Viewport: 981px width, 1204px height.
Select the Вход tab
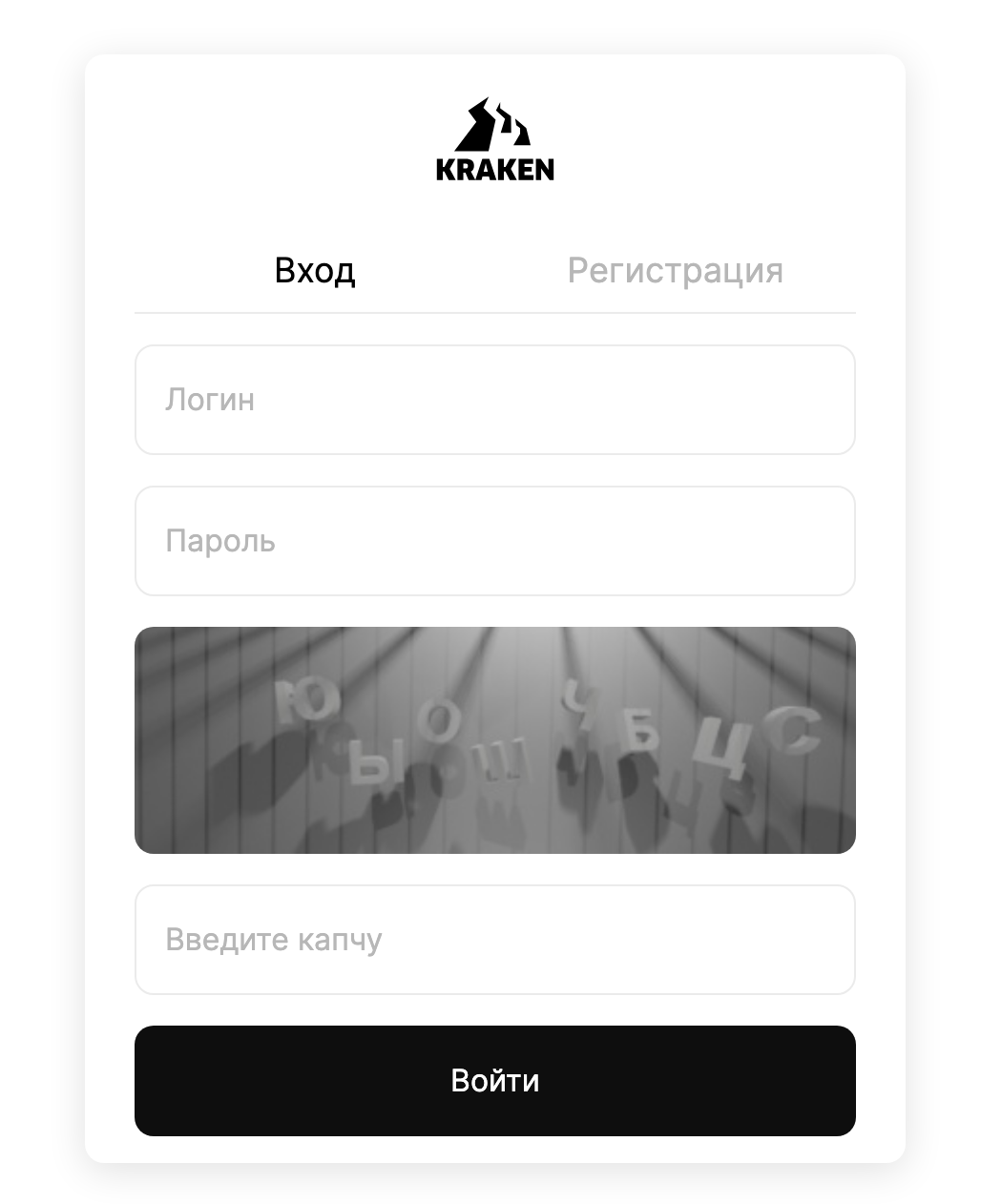pos(315,271)
